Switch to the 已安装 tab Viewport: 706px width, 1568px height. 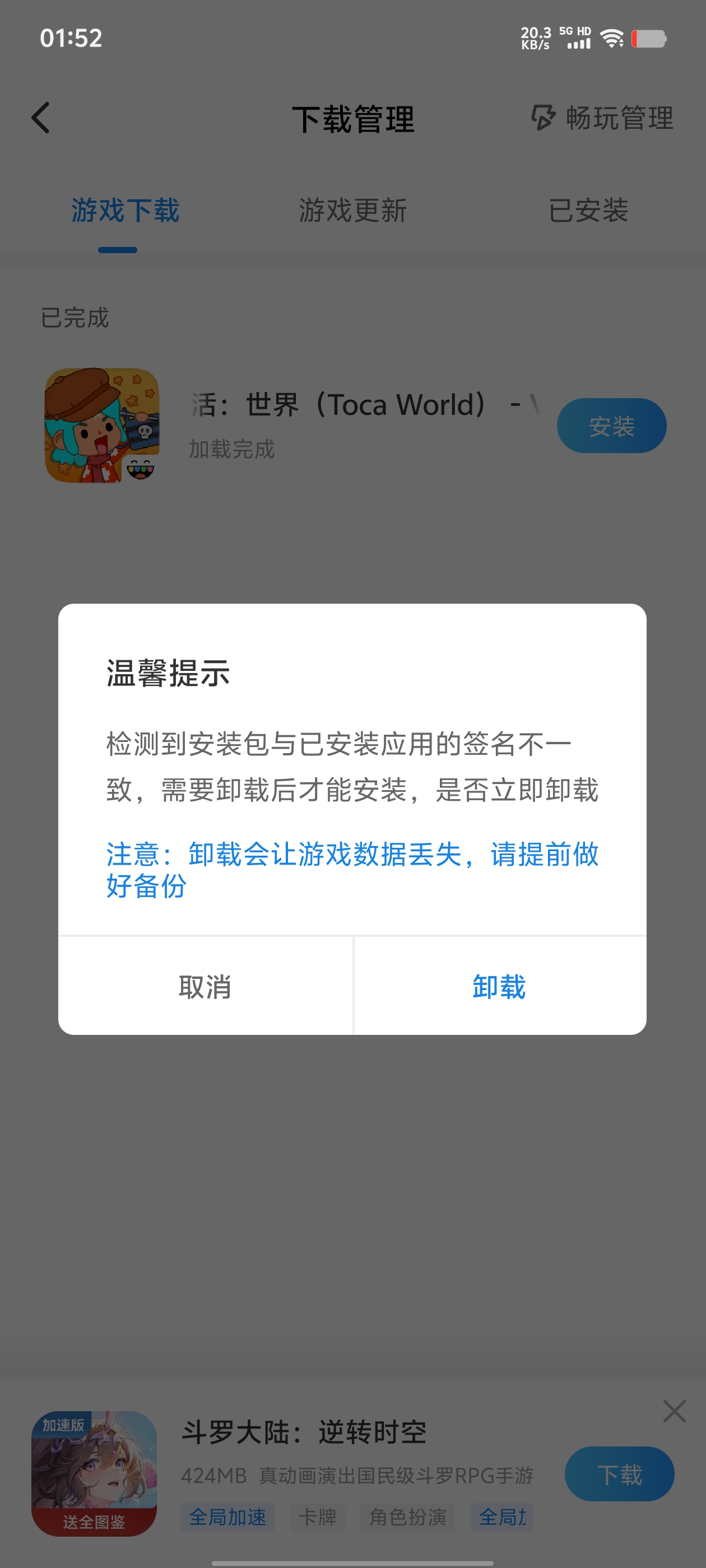(x=588, y=211)
